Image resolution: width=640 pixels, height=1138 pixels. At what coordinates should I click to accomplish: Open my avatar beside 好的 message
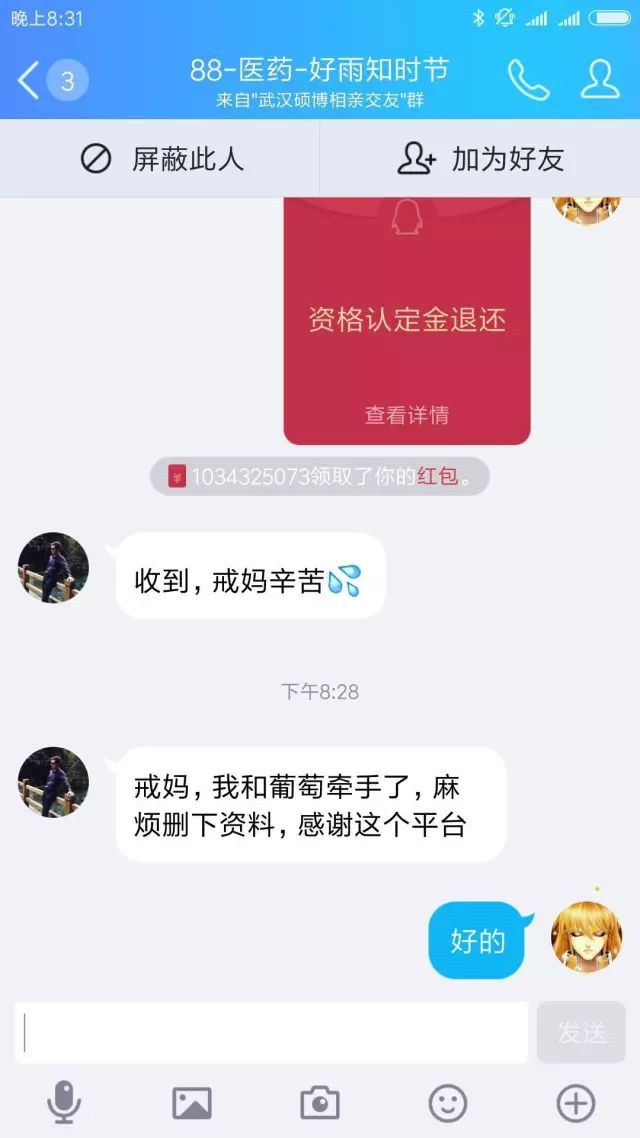click(587, 936)
